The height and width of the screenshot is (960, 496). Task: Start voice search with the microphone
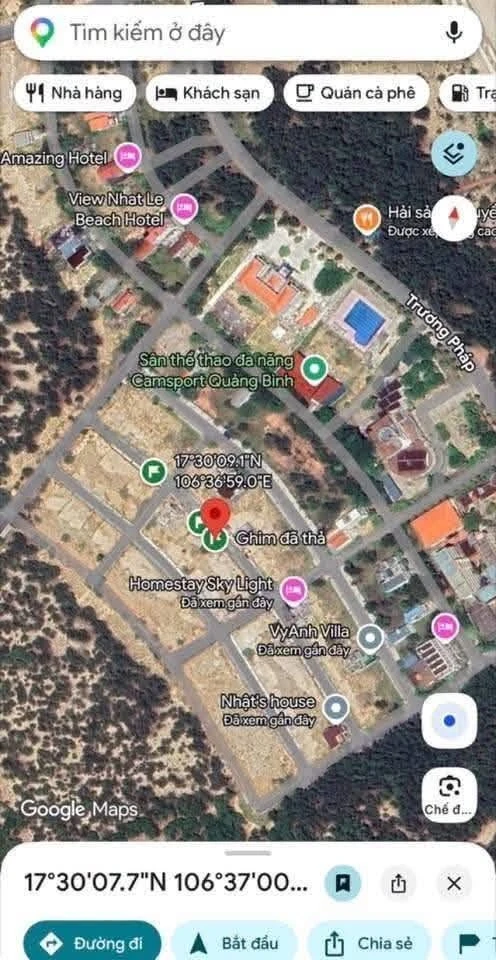pos(454,32)
